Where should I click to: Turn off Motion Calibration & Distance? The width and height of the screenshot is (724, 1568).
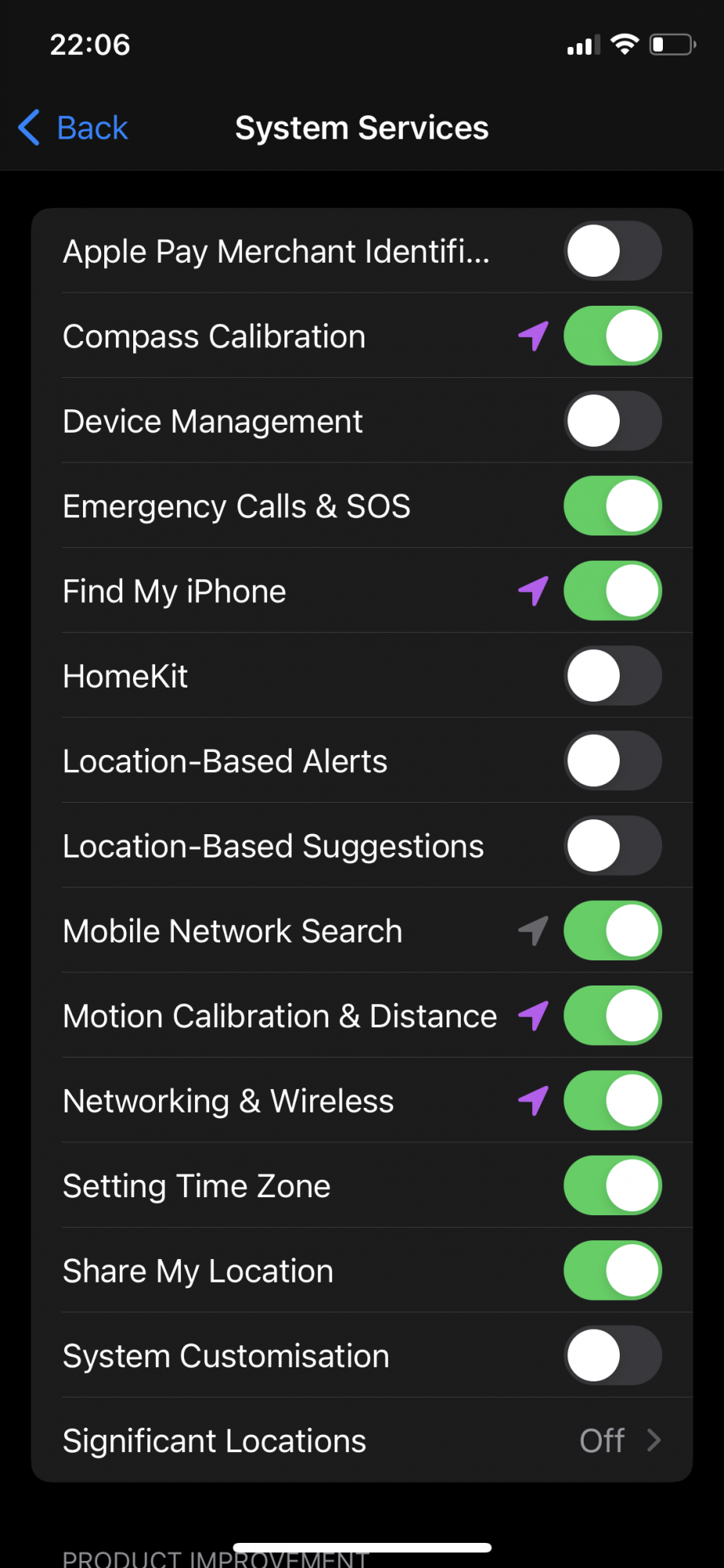click(613, 1016)
